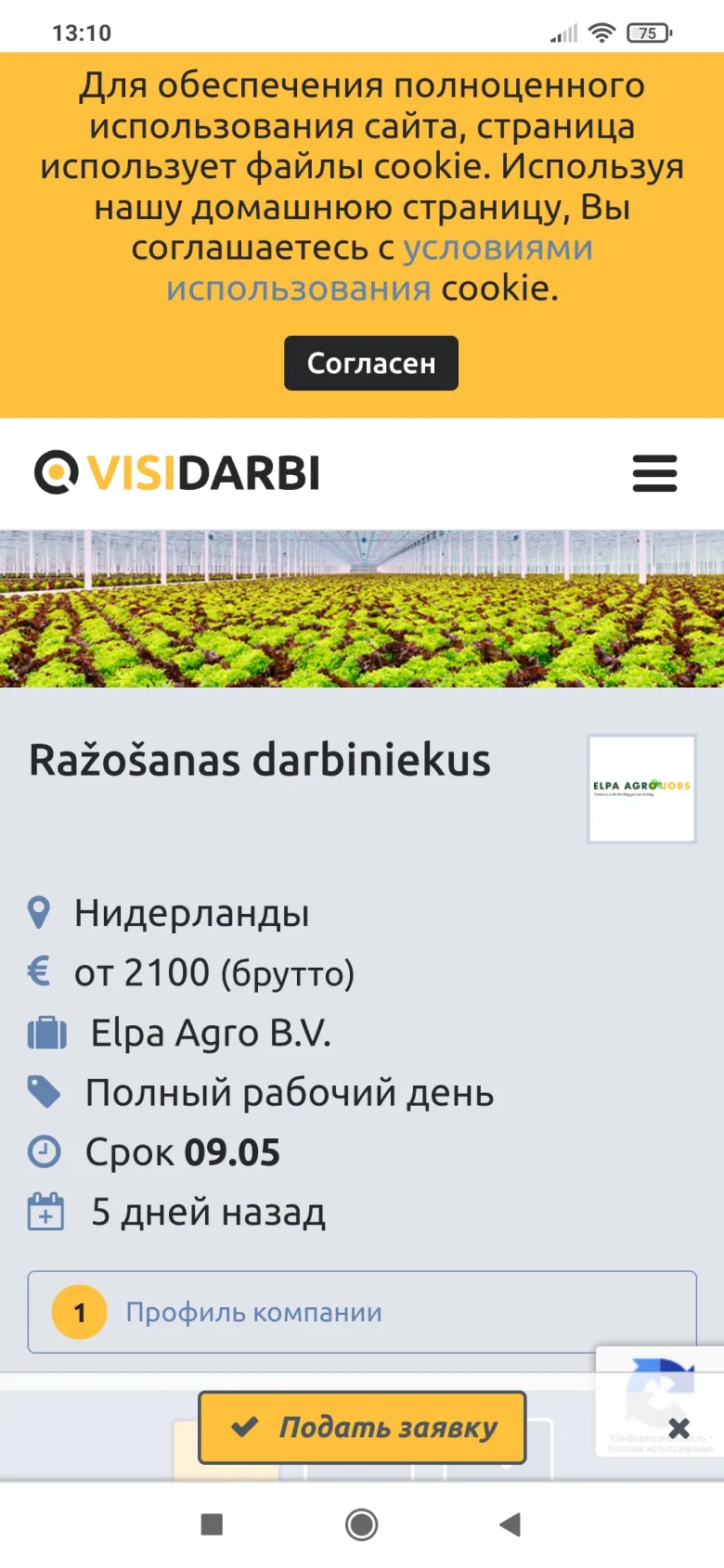Open the hamburger menu
The image size is (724, 1568).
pos(654,472)
